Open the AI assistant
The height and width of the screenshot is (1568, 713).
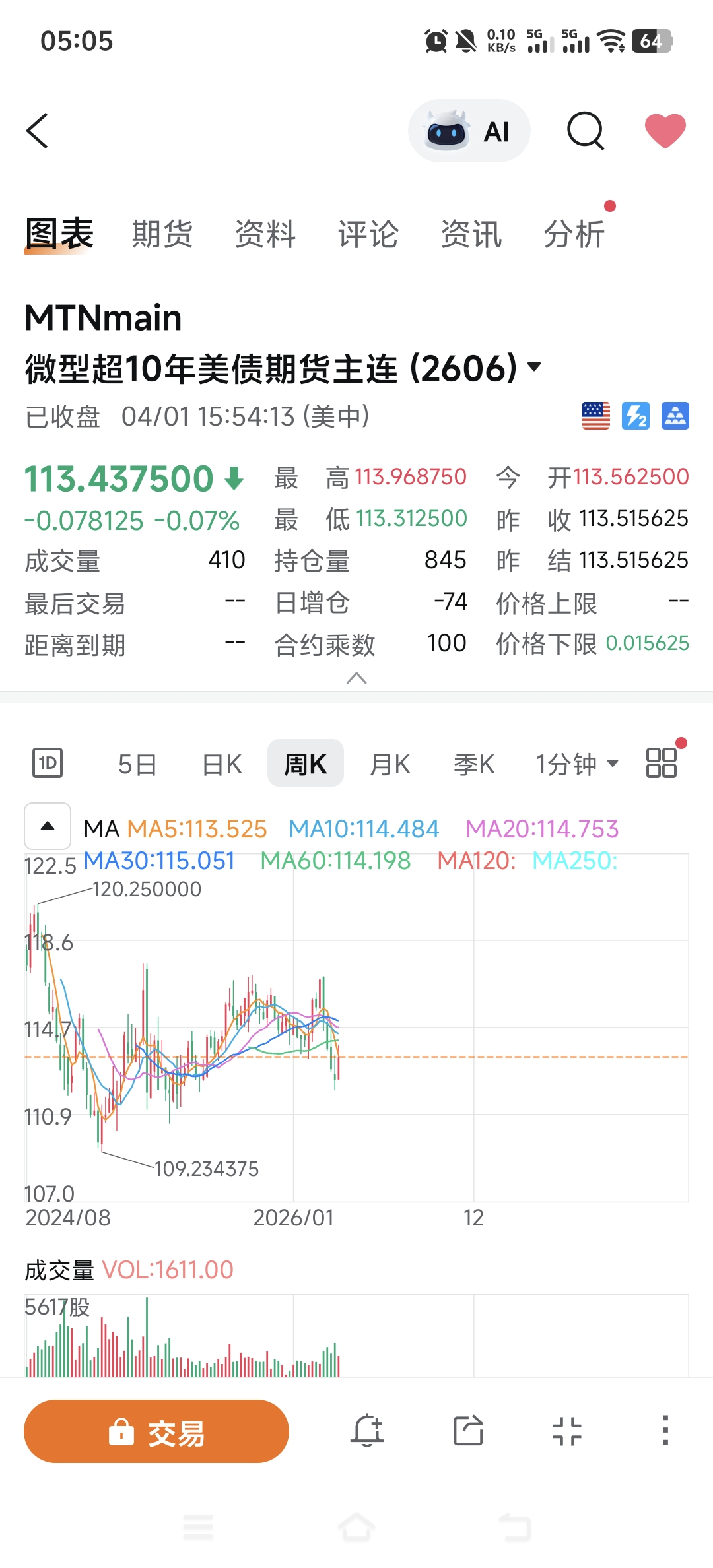pyautogui.click(x=469, y=131)
